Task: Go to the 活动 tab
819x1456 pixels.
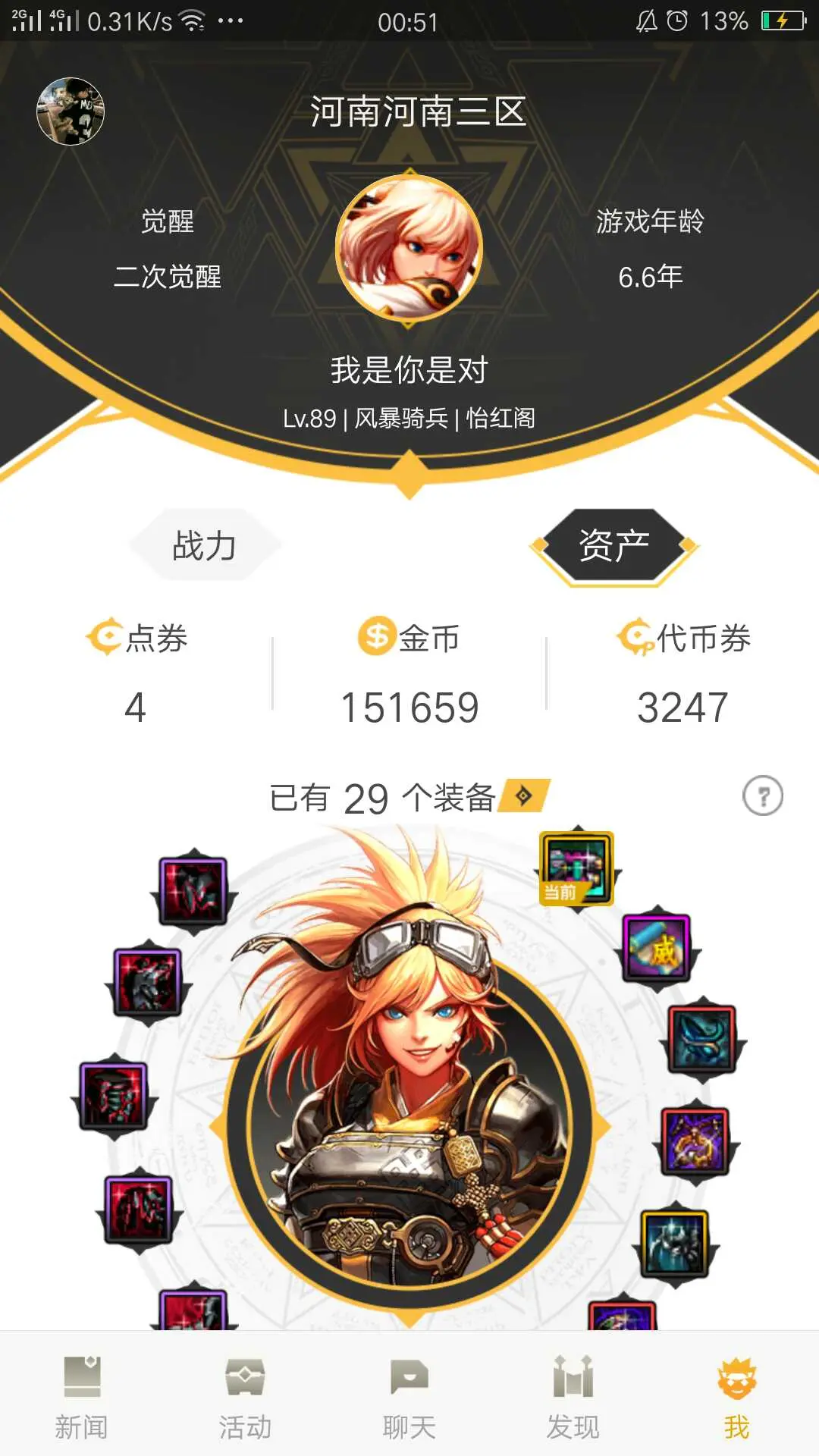Action: click(245, 1397)
